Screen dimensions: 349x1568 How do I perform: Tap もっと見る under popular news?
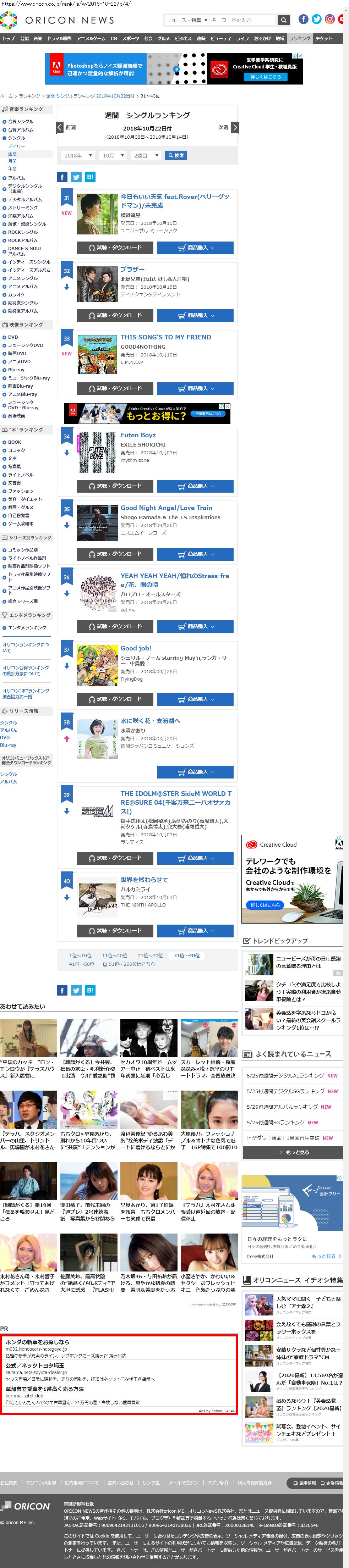[x=294, y=1152]
